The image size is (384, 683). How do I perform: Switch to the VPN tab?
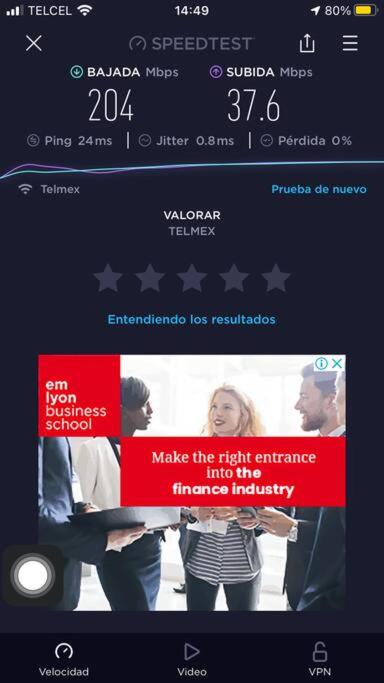tap(320, 659)
